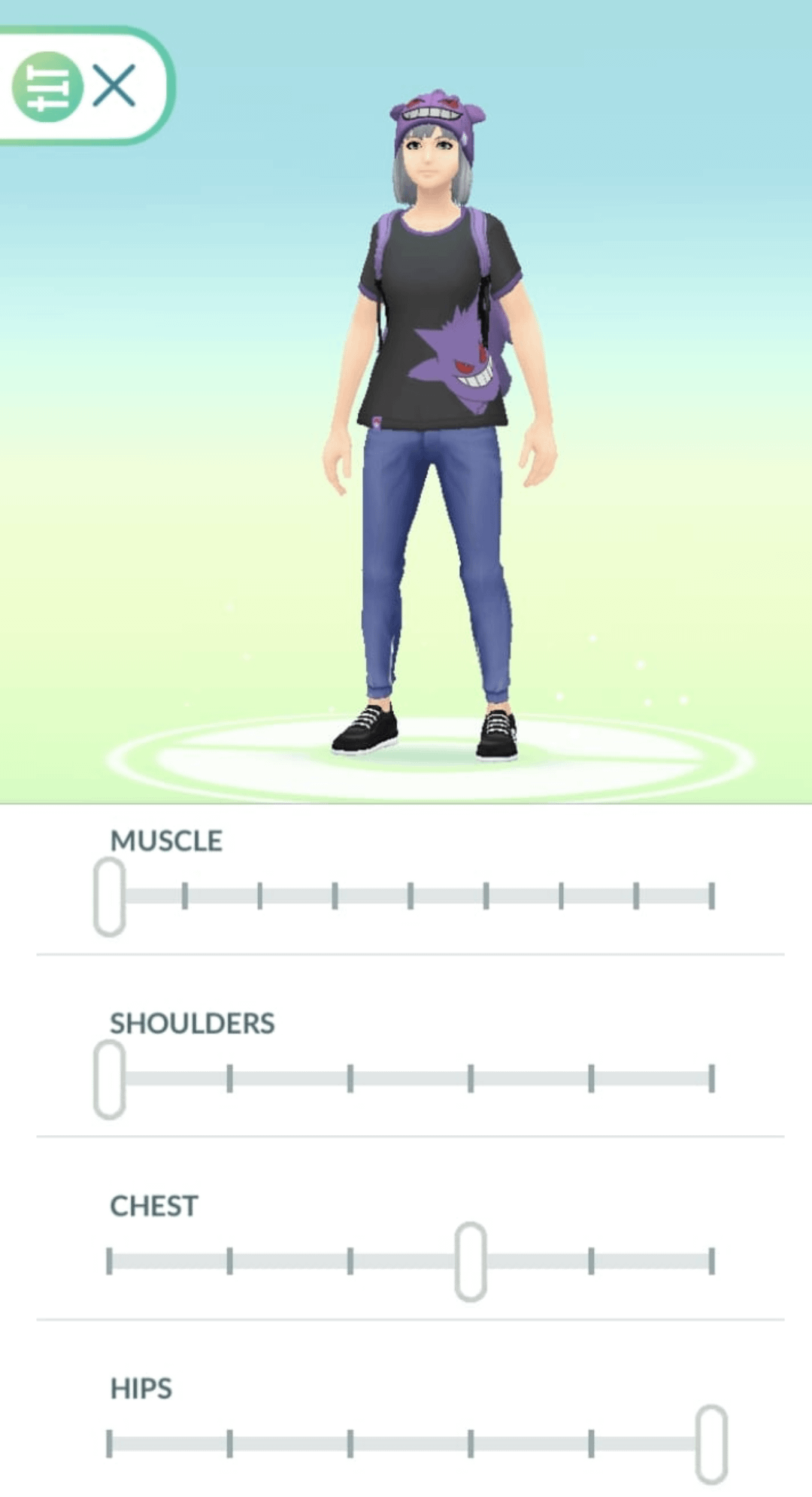812x1497 pixels.
Task: Tap the Shoulders slider handle
Action: [x=110, y=1079]
